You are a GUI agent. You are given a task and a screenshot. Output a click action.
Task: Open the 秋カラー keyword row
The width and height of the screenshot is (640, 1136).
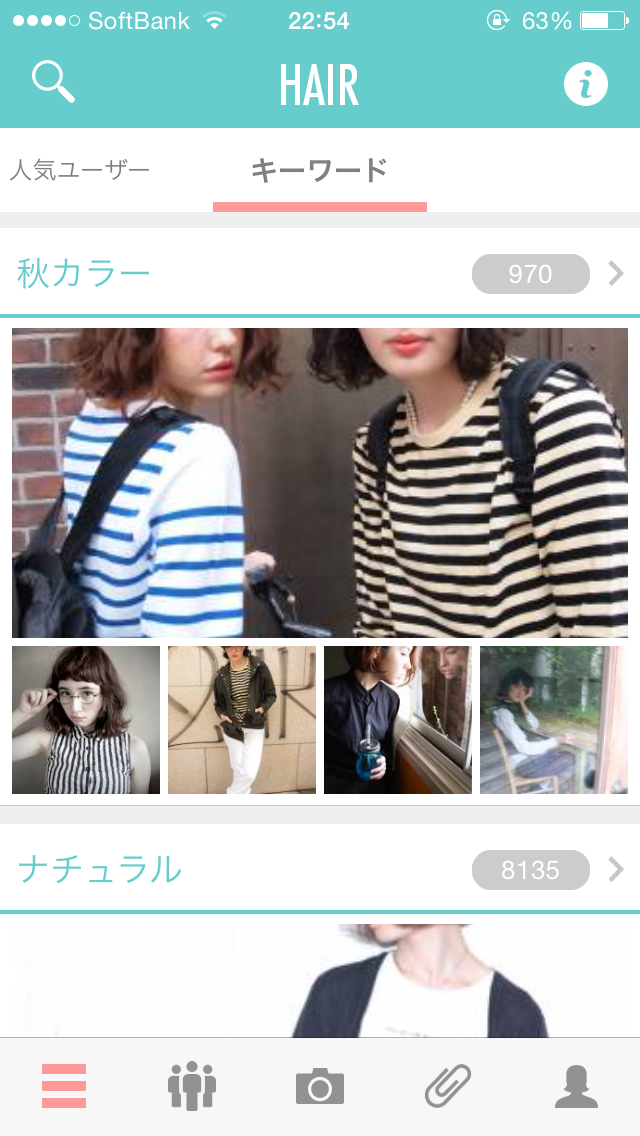pyautogui.click(x=320, y=273)
